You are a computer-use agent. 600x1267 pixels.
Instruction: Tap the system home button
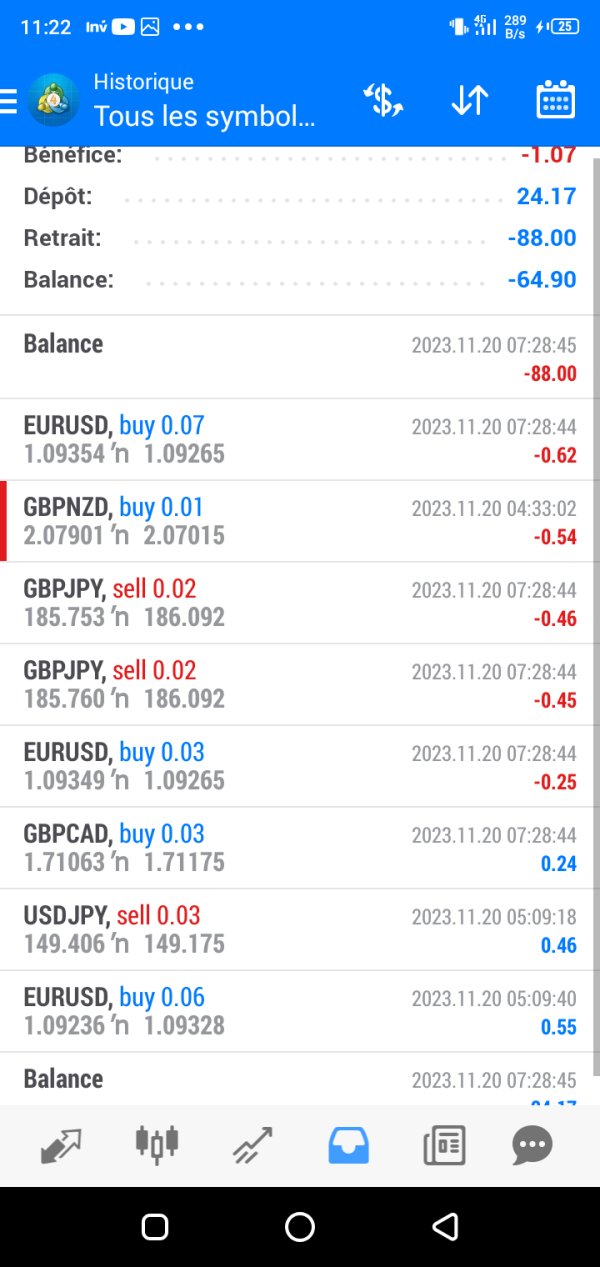pos(300,1227)
